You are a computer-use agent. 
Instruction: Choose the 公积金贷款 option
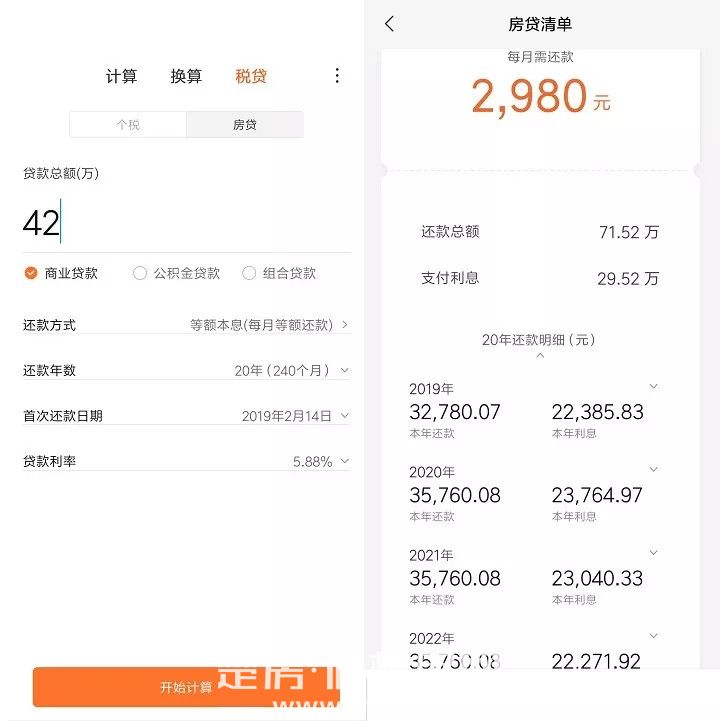(176, 273)
